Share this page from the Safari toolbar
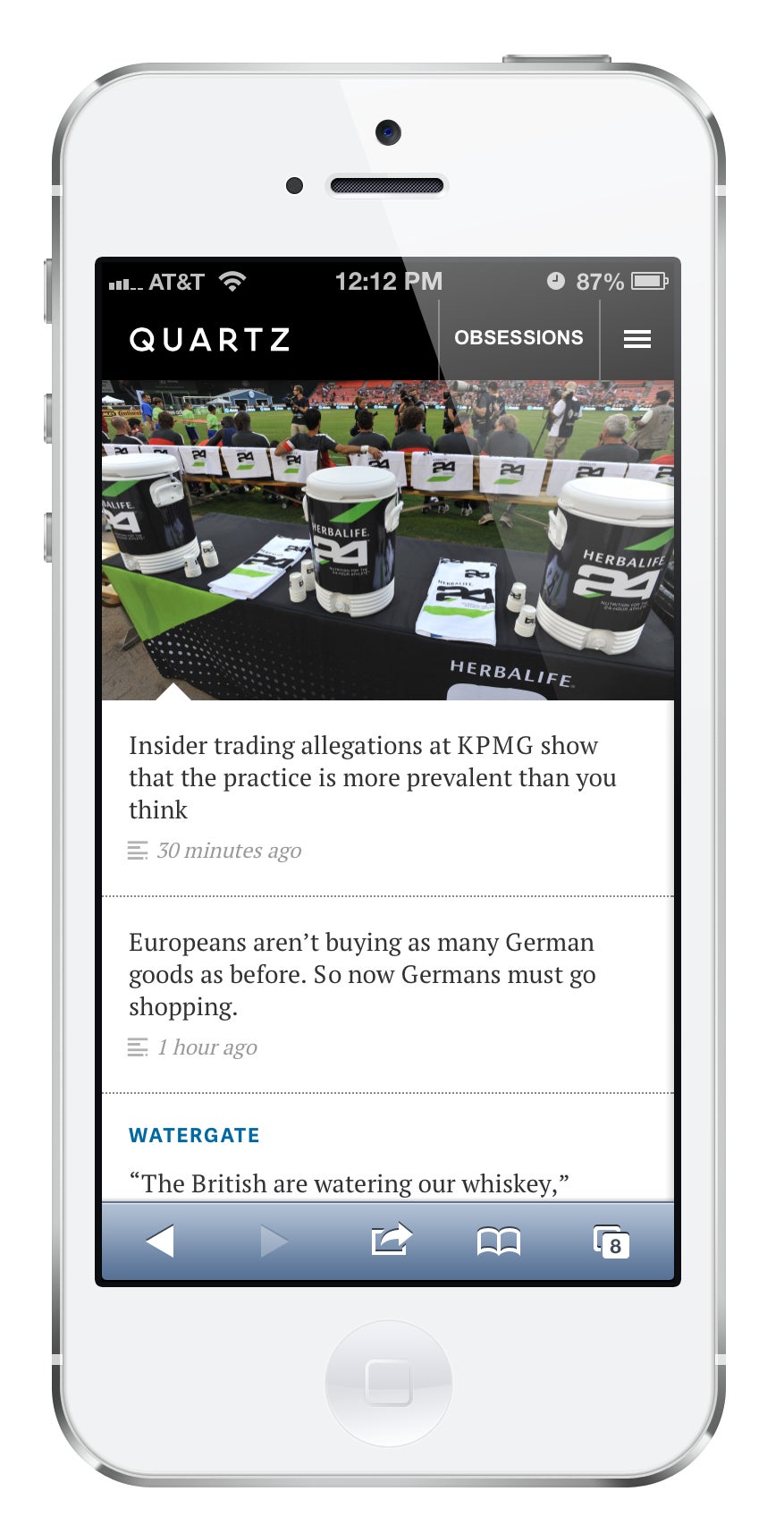Screen dimensions: 784x1534 click(392, 1240)
